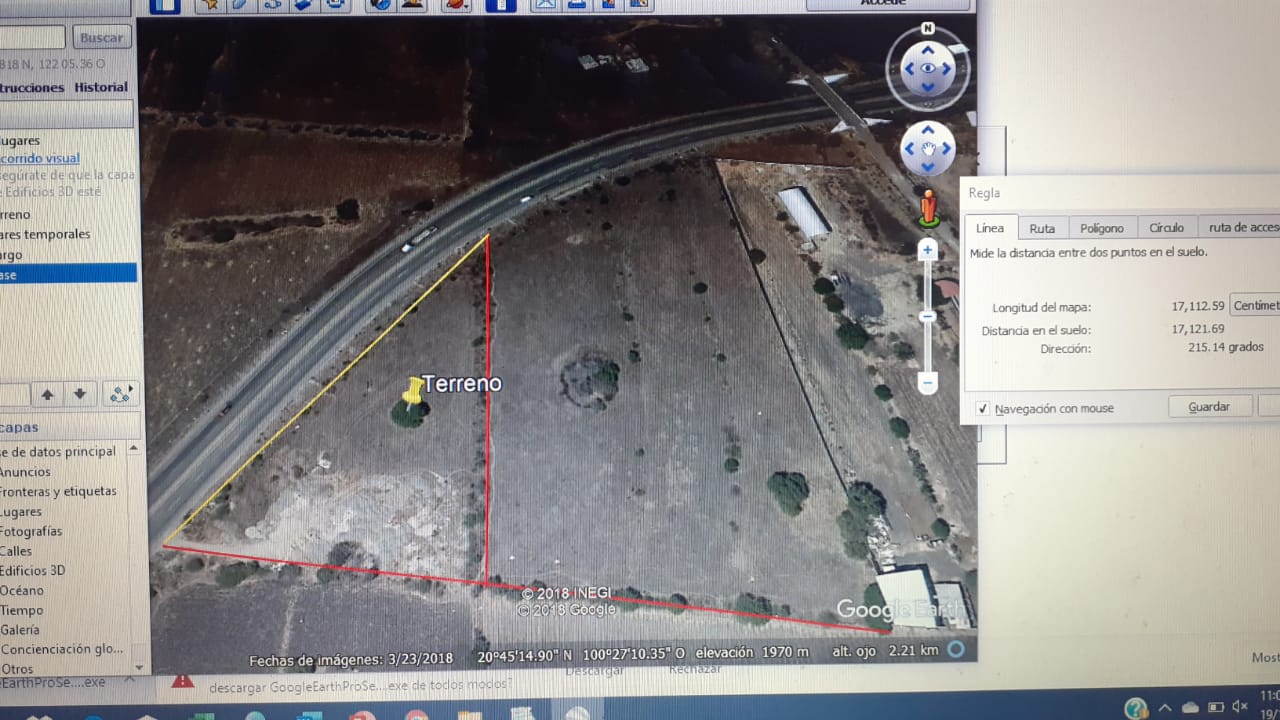This screenshot has height=720, width=1280.
Task: Switch to the Polígono ruler tab
Action: pos(1102,228)
